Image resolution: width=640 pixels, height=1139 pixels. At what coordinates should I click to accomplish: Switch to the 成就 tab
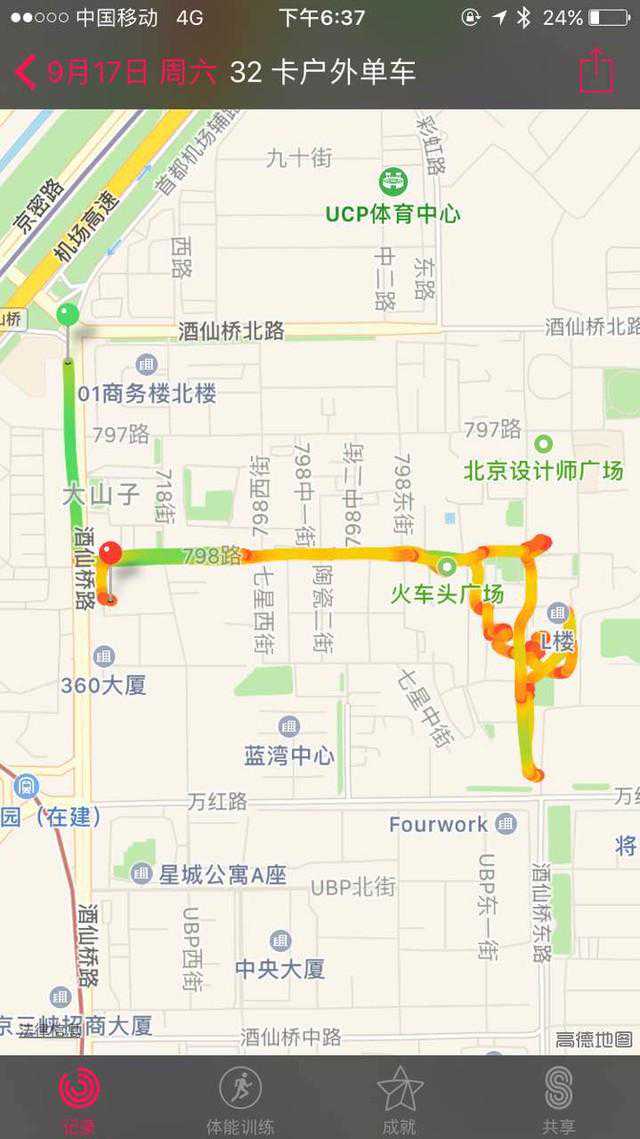[x=399, y=1099]
